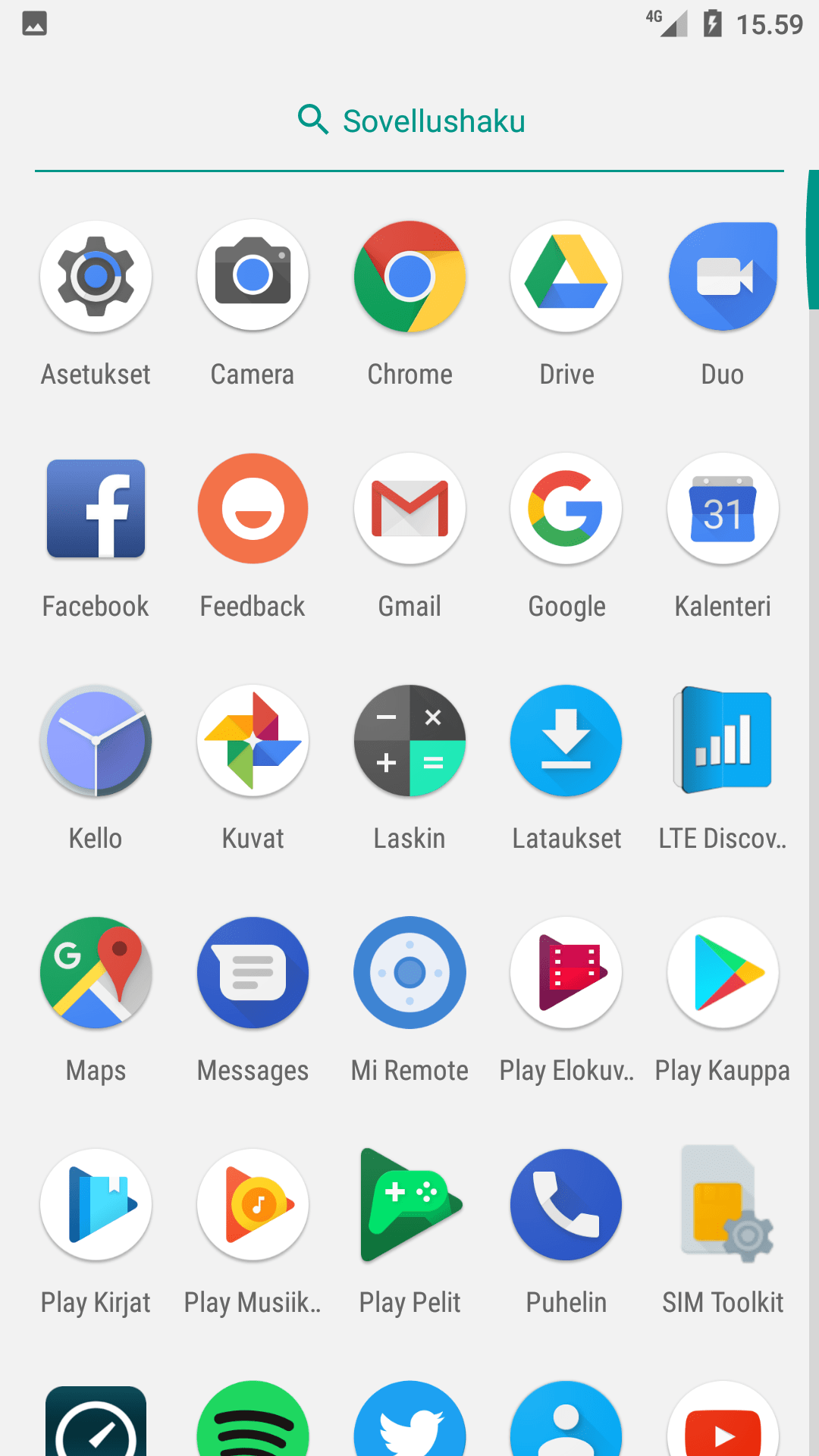Launch the Camera app
The height and width of the screenshot is (1456, 819).
coord(253,277)
